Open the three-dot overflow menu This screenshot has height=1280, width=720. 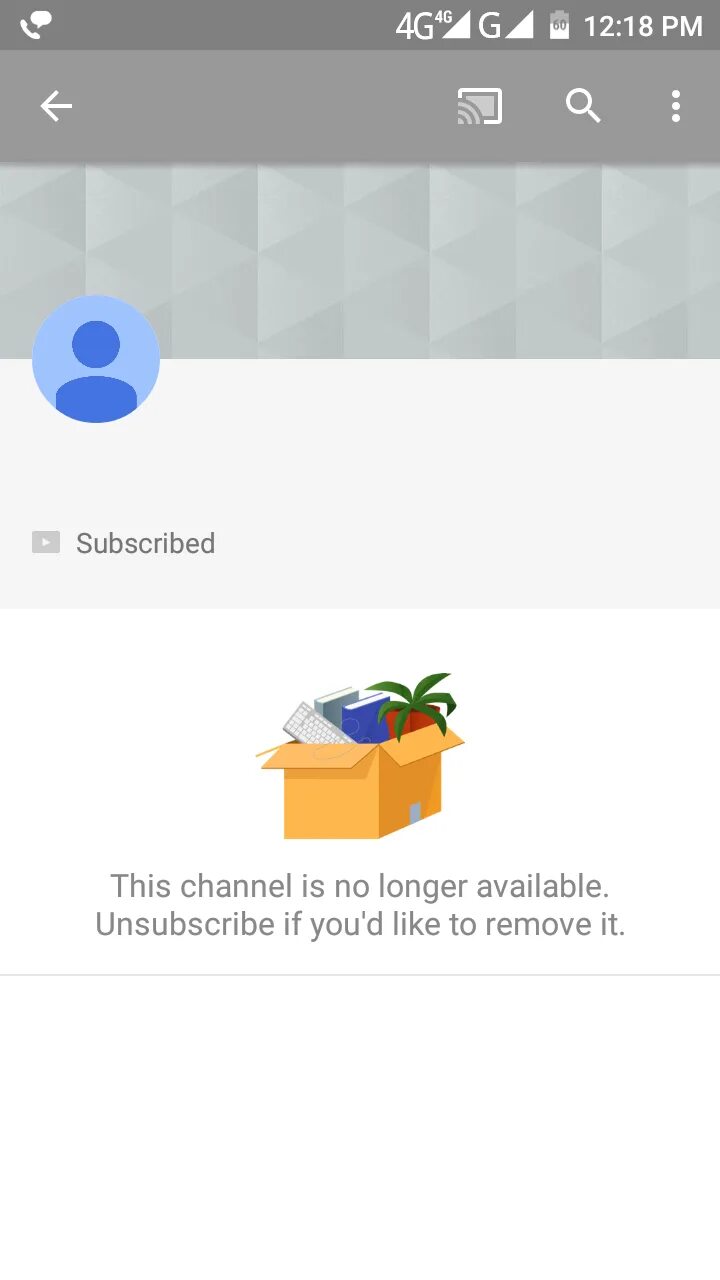(x=676, y=106)
